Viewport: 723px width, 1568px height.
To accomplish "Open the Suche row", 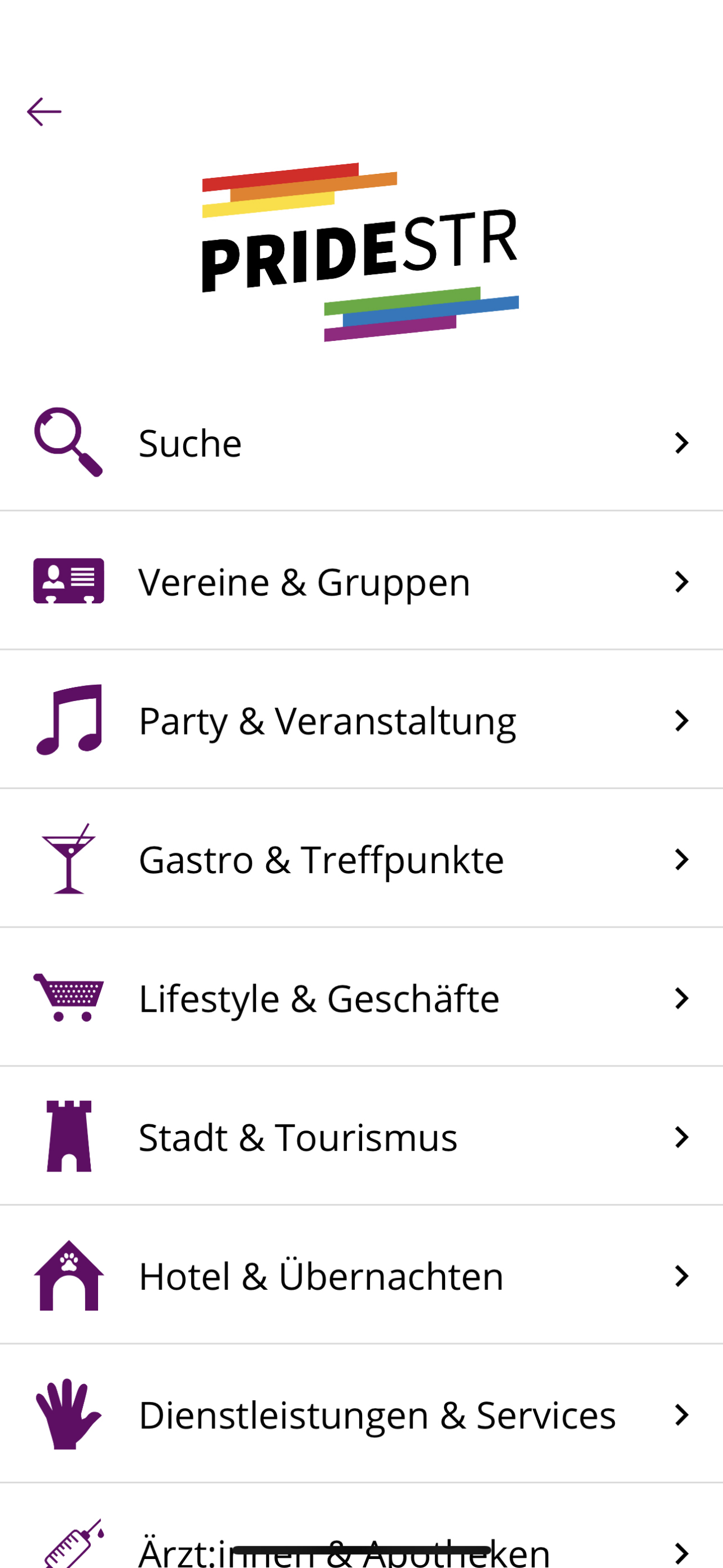I will pos(361,442).
